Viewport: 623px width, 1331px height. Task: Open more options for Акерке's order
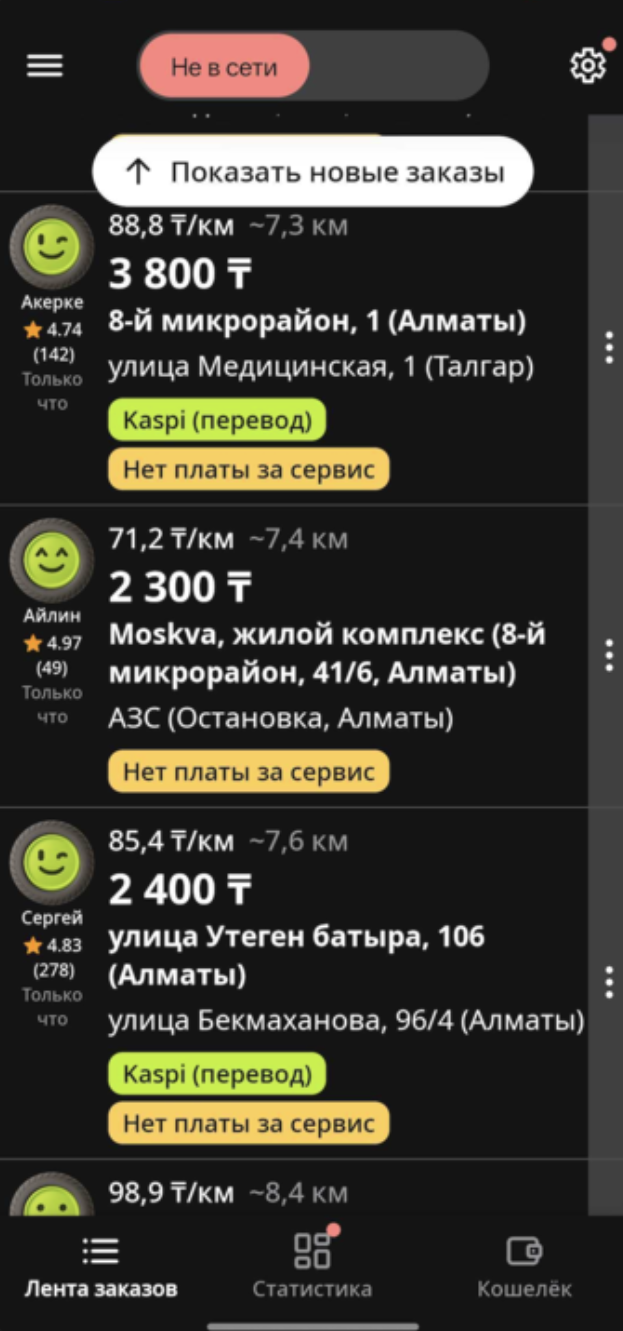(x=608, y=347)
